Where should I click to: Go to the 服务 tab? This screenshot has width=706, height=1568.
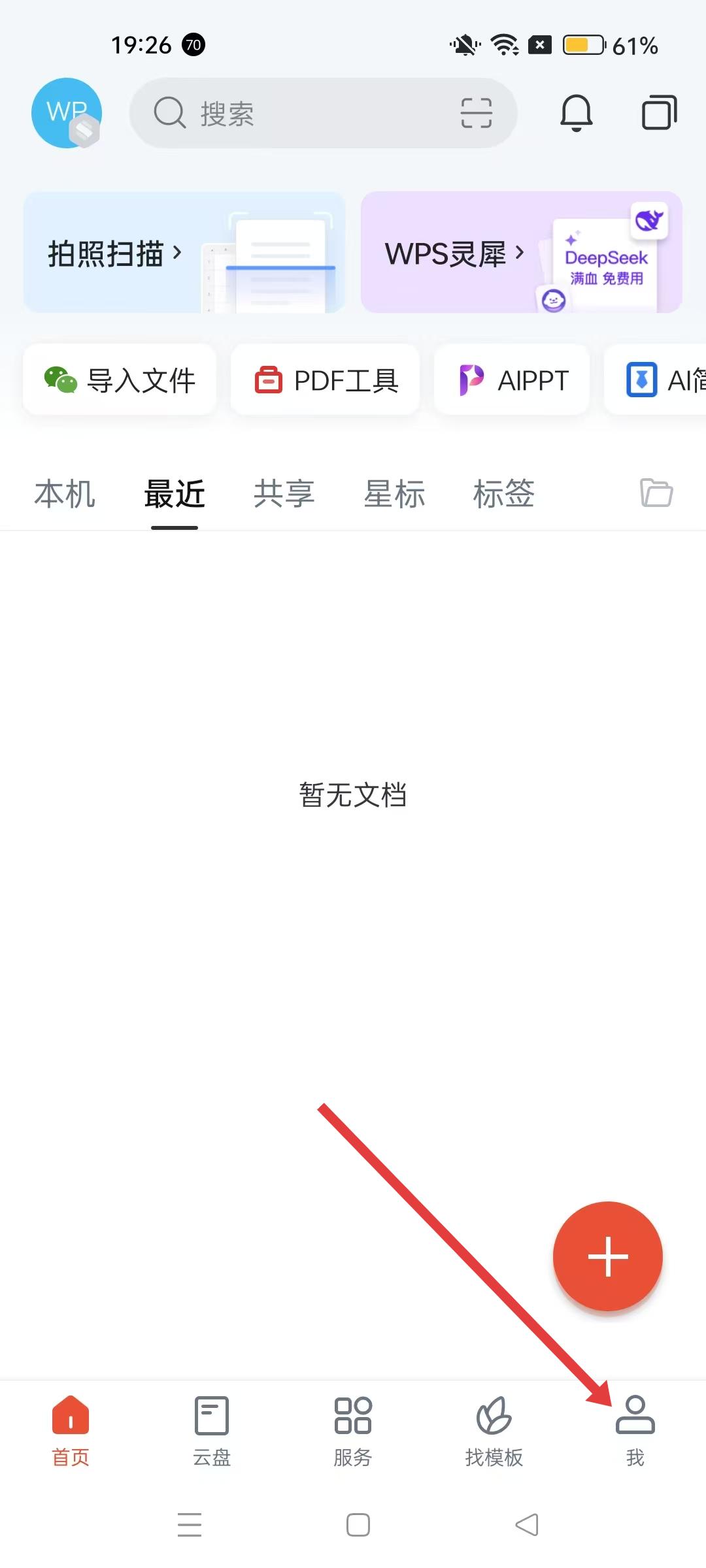353,1431
